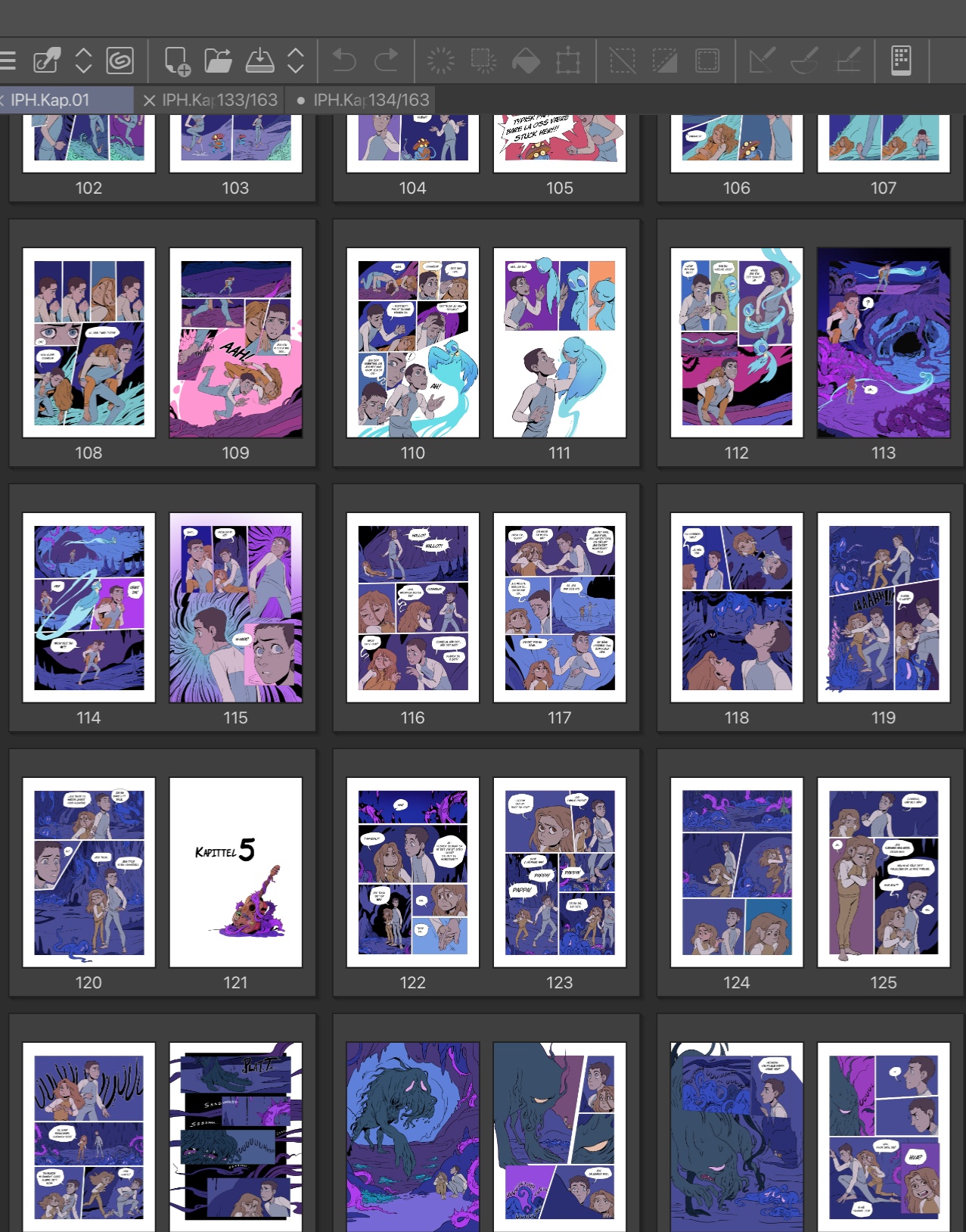Open page 117 thumbnail
Viewport: 966px width, 1232px height.
(x=560, y=608)
